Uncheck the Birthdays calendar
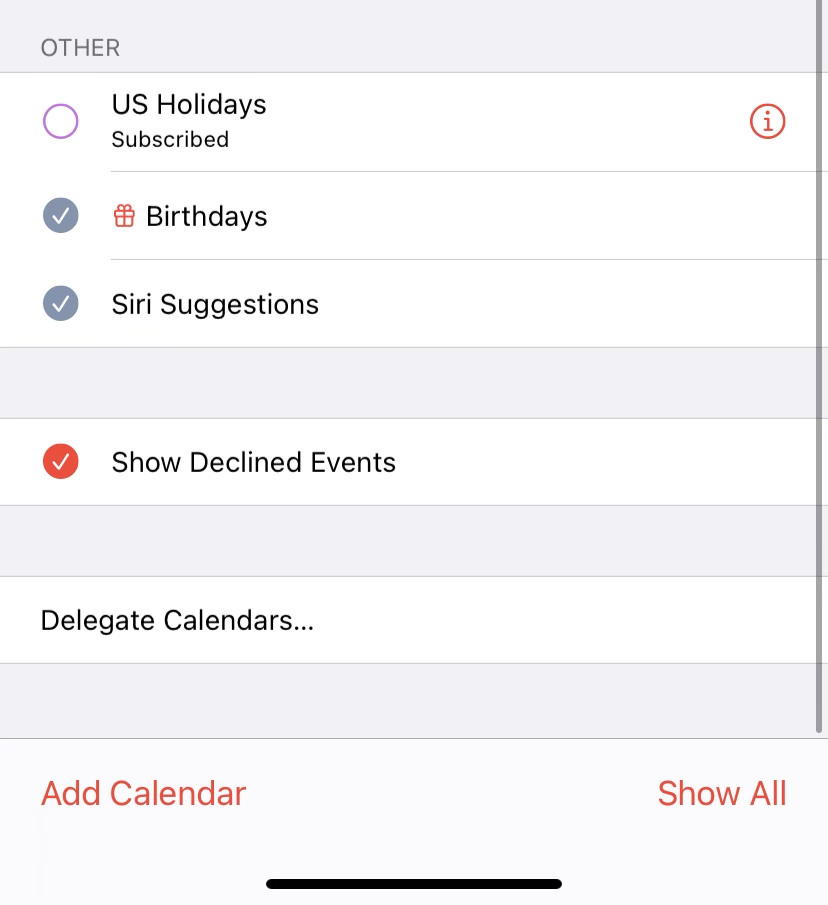The height and width of the screenshot is (905, 828). (61, 216)
